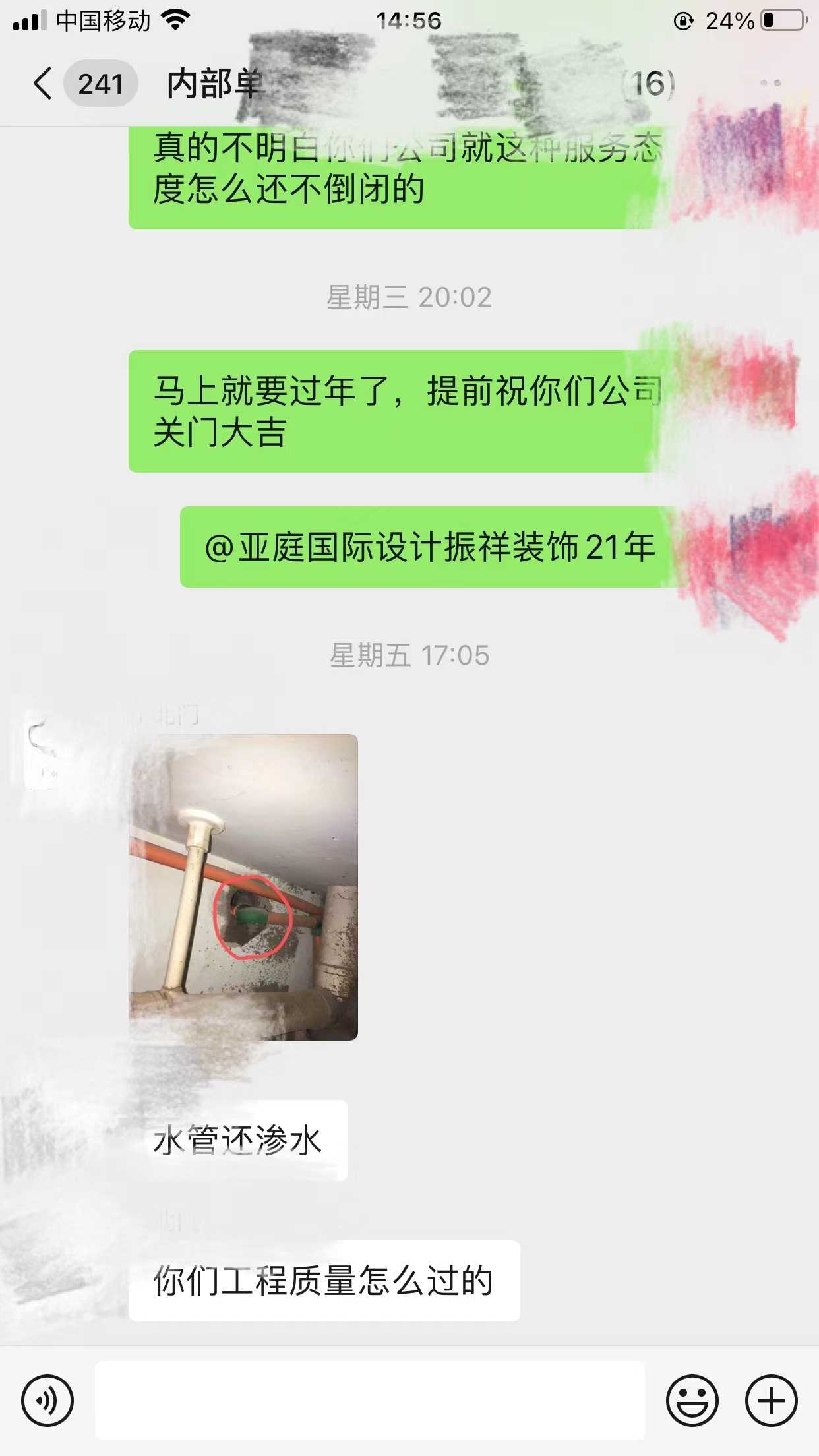Open the plus attachments menu
819x1456 pixels.
771,1400
